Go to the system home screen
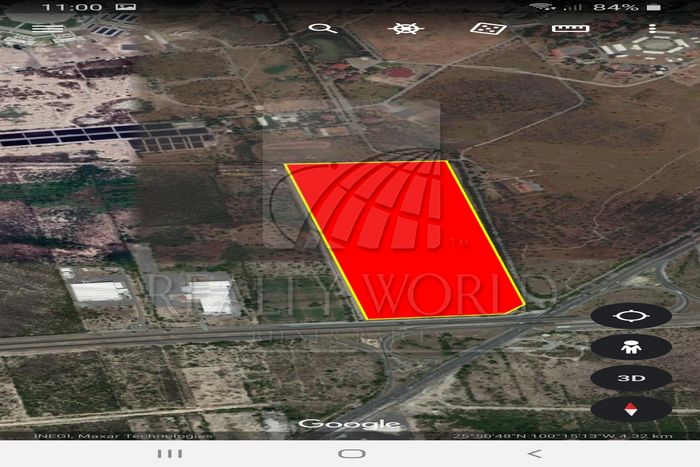The image size is (700, 467). 351,453
